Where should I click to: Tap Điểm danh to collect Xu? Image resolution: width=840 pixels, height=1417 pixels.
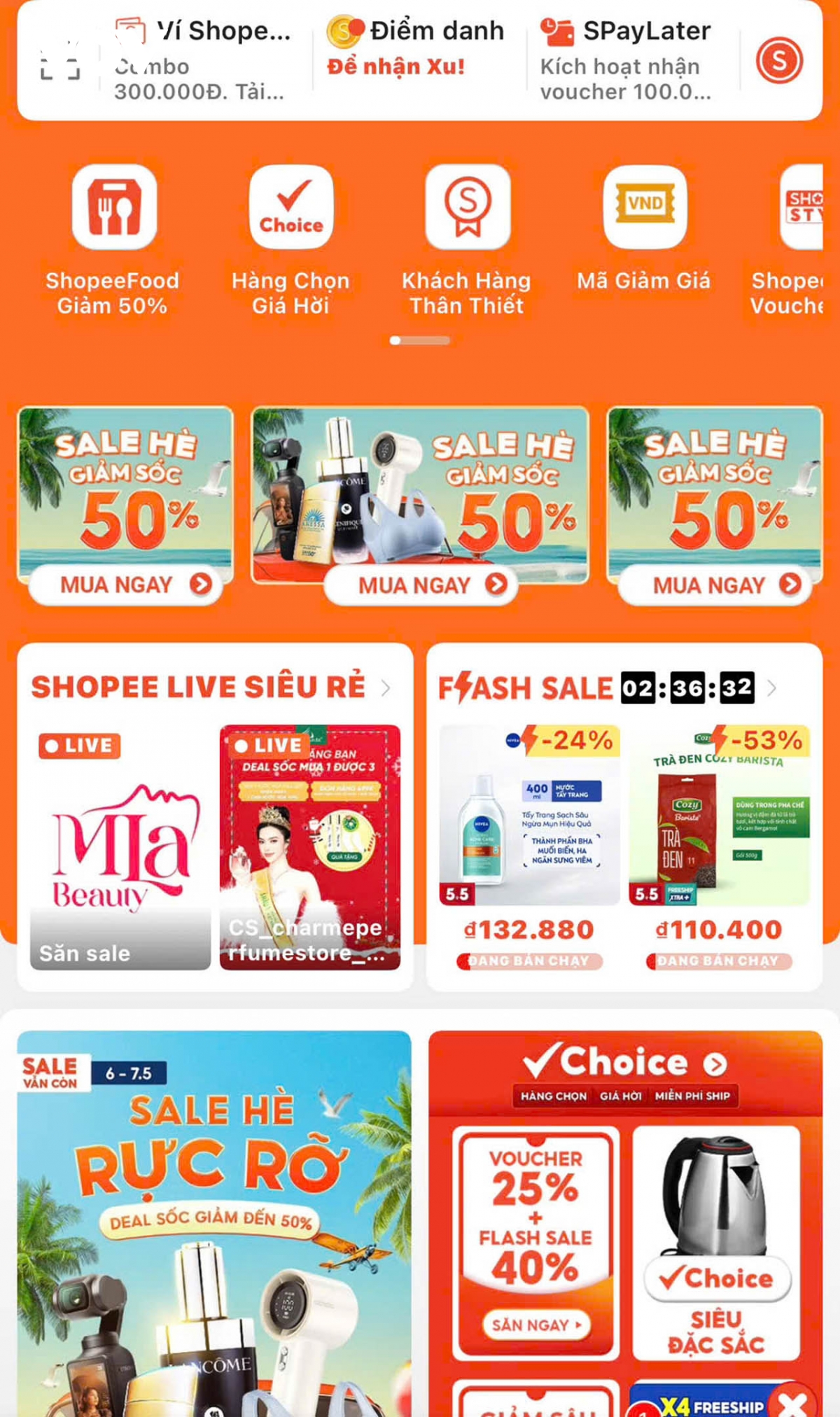coord(416,48)
